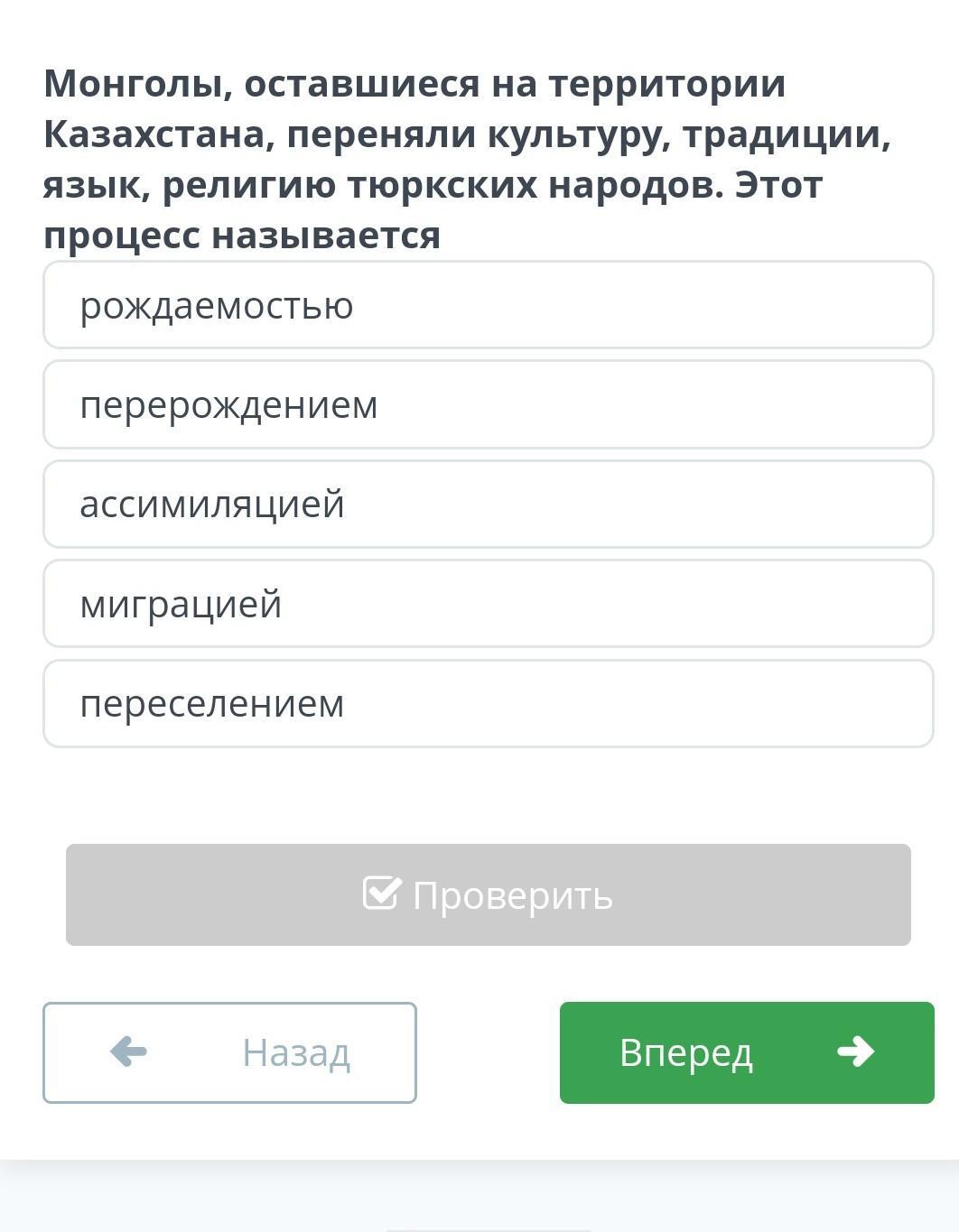Image resolution: width=959 pixels, height=1232 pixels.
Task: Tap the answer "переселением"
Action: click(488, 703)
